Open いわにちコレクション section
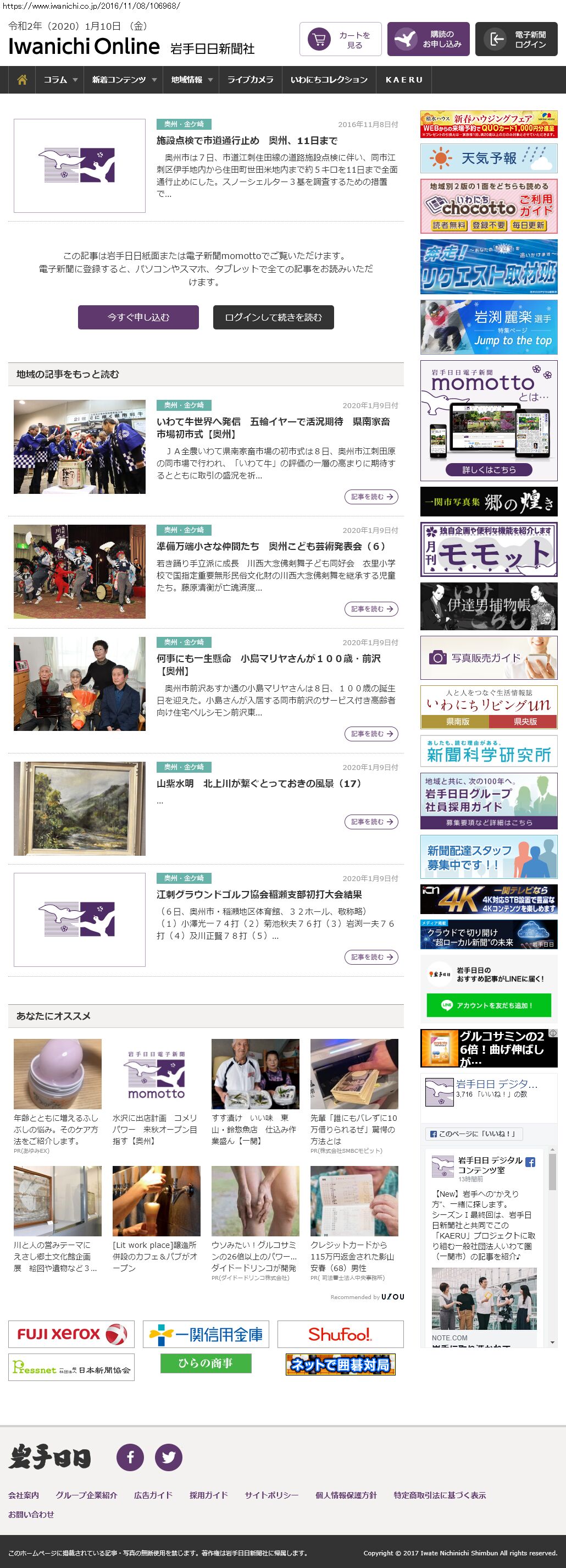The image size is (566, 1568). point(328,80)
